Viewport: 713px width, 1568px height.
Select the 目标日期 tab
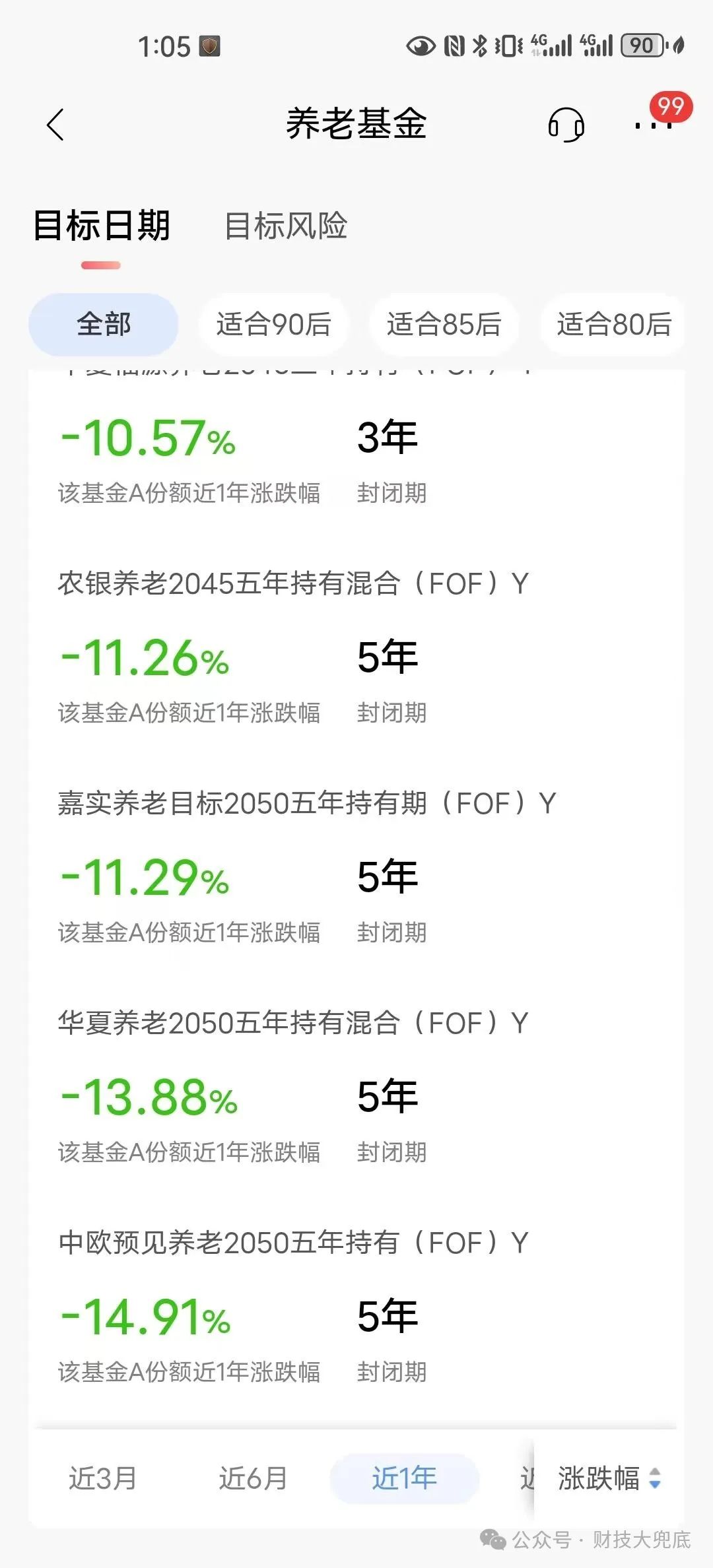pos(102,226)
